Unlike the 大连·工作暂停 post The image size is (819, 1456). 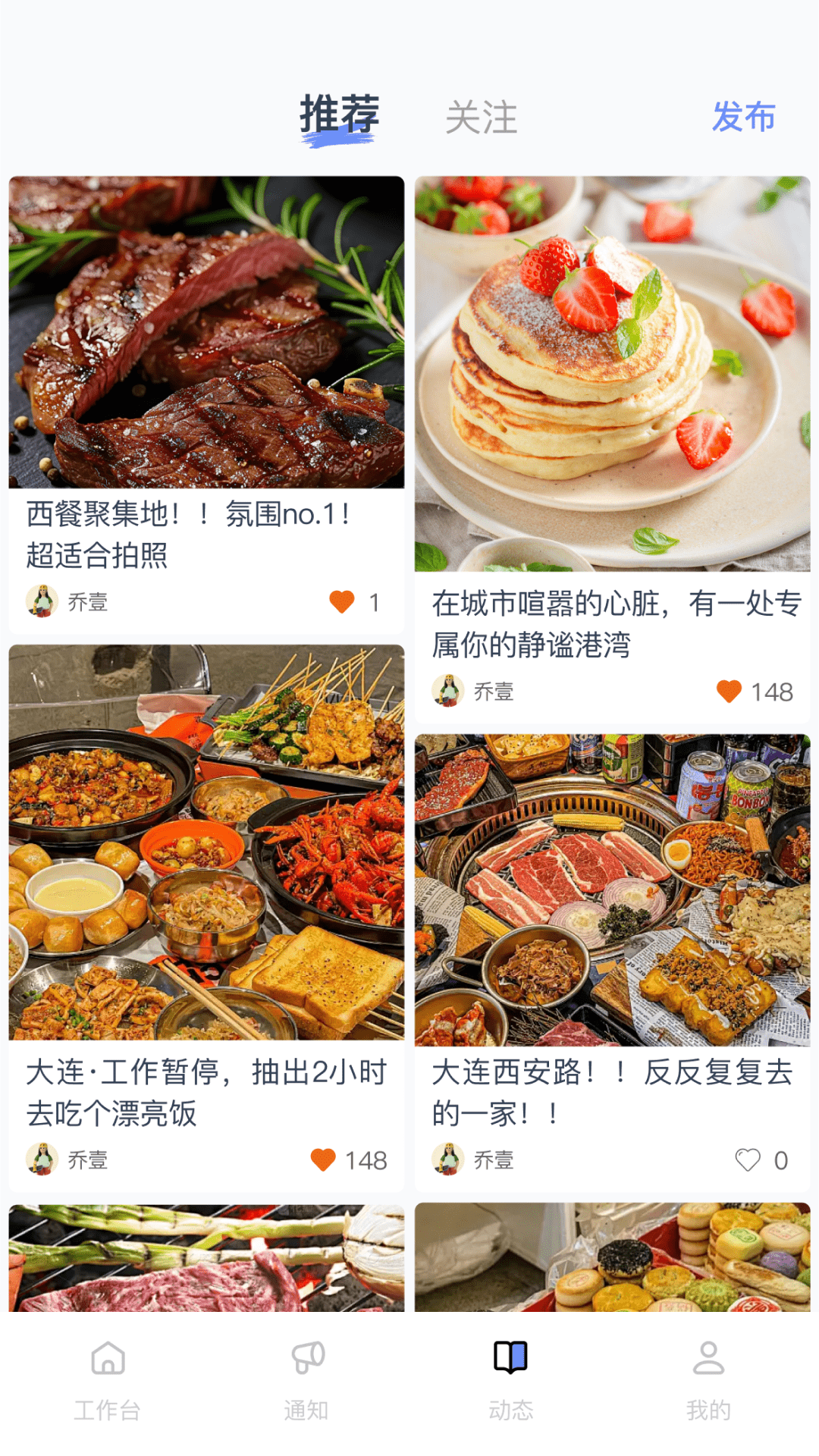pos(325,1158)
